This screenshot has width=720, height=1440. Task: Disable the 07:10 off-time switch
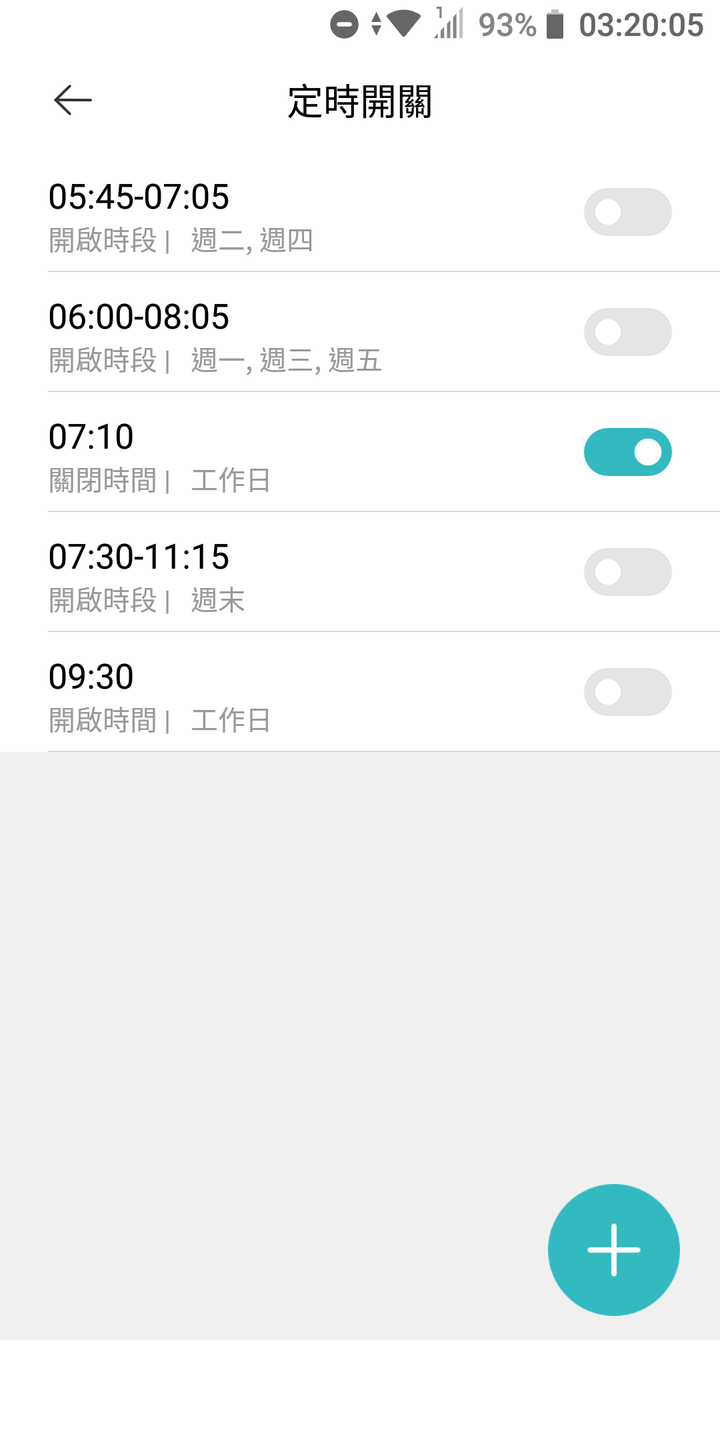[x=628, y=452]
